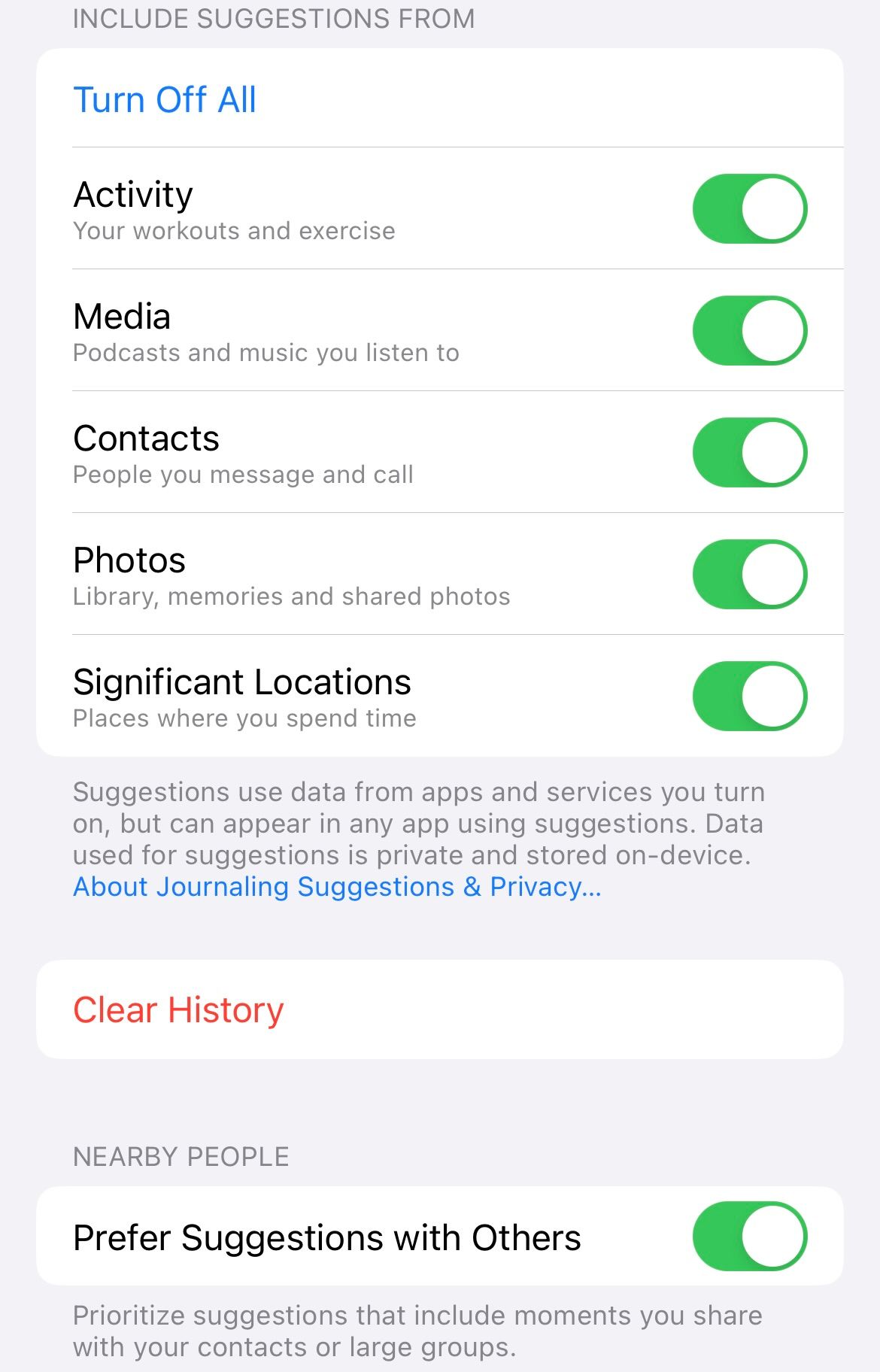Open About Journaling Suggestions & Privacy
This screenshot has width=880, height=1372.
(337, 887)
